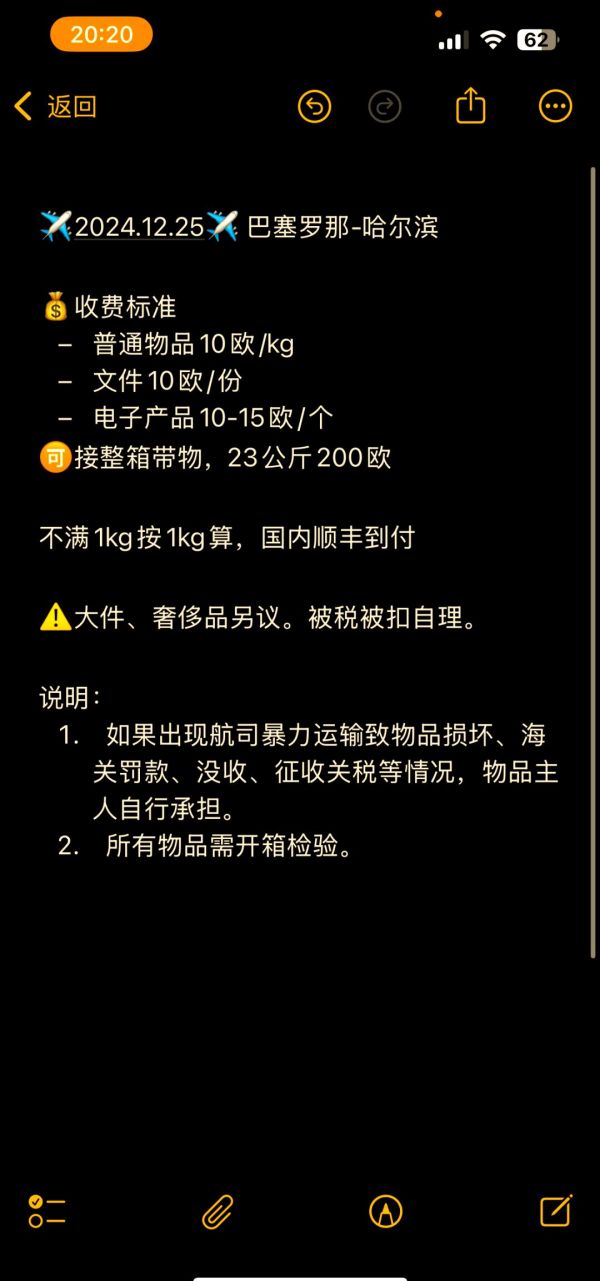The height and width of the screenshot is (1281, 600).
Task: Attach a file with the paperclip
Action: coord(217,1211)
